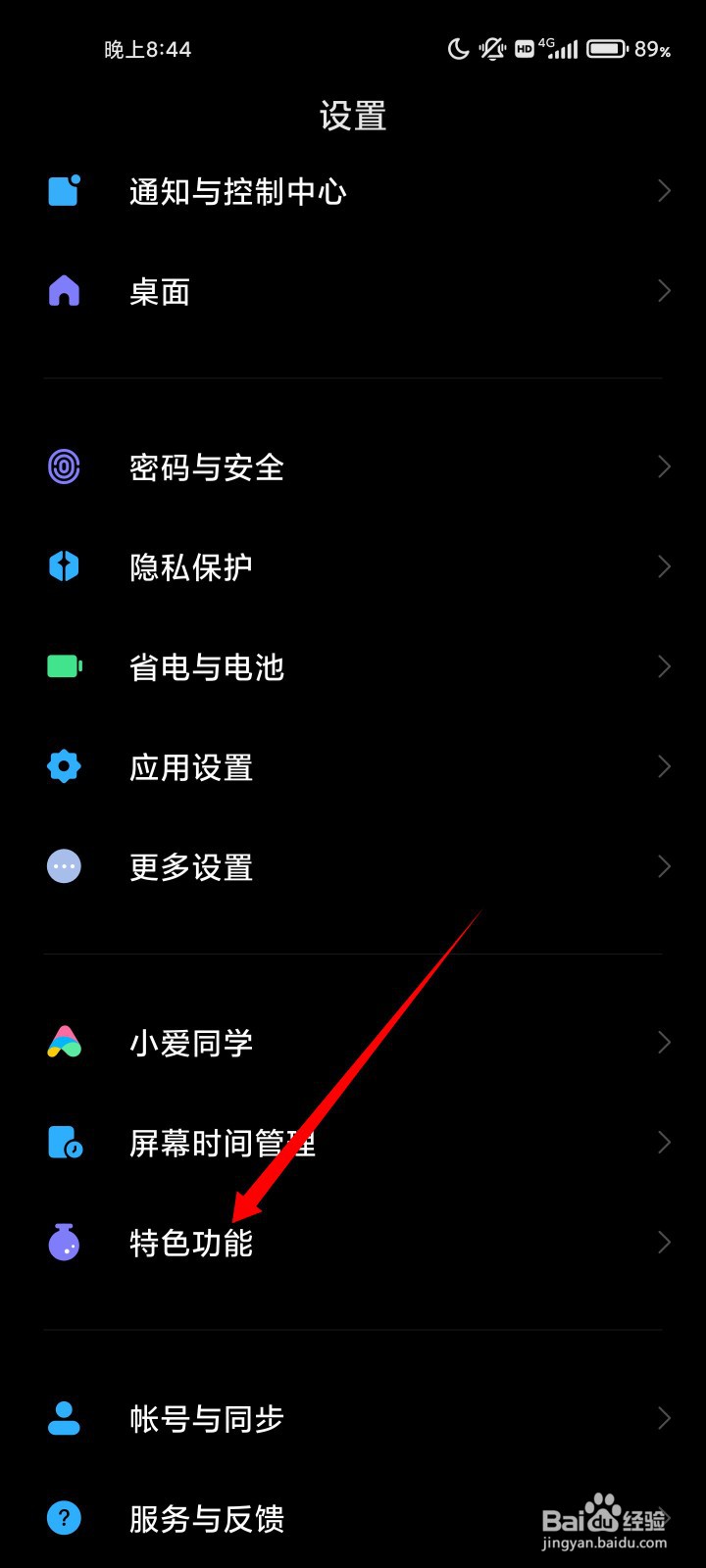Viewport: 706px width, 1568px height.
Task: Tap the screen time icon for 屏幕时间管理
Action: tap(63, 1142)
